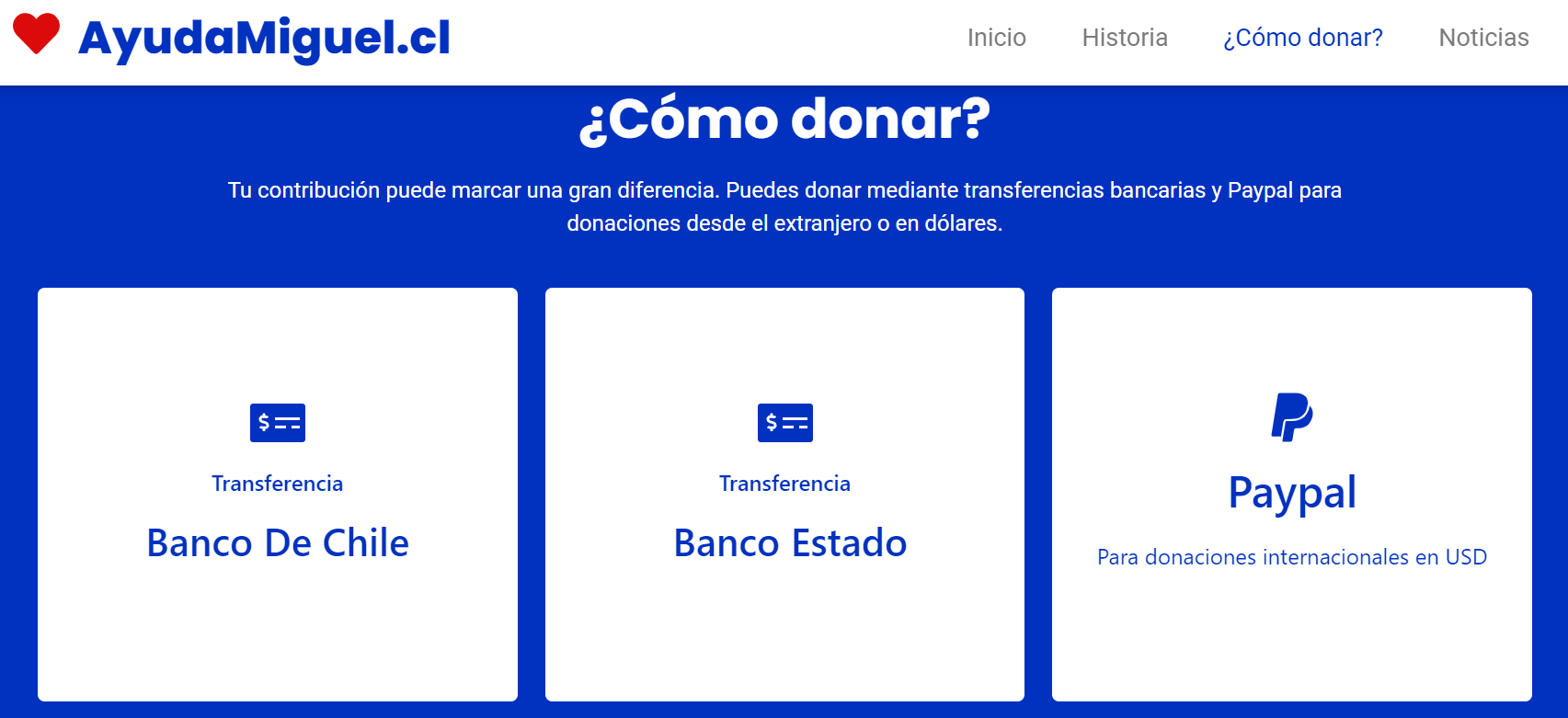This screenshot has width=1568, height=718.
Task: Donate through the Paypal card
Action: [1291, 495]
